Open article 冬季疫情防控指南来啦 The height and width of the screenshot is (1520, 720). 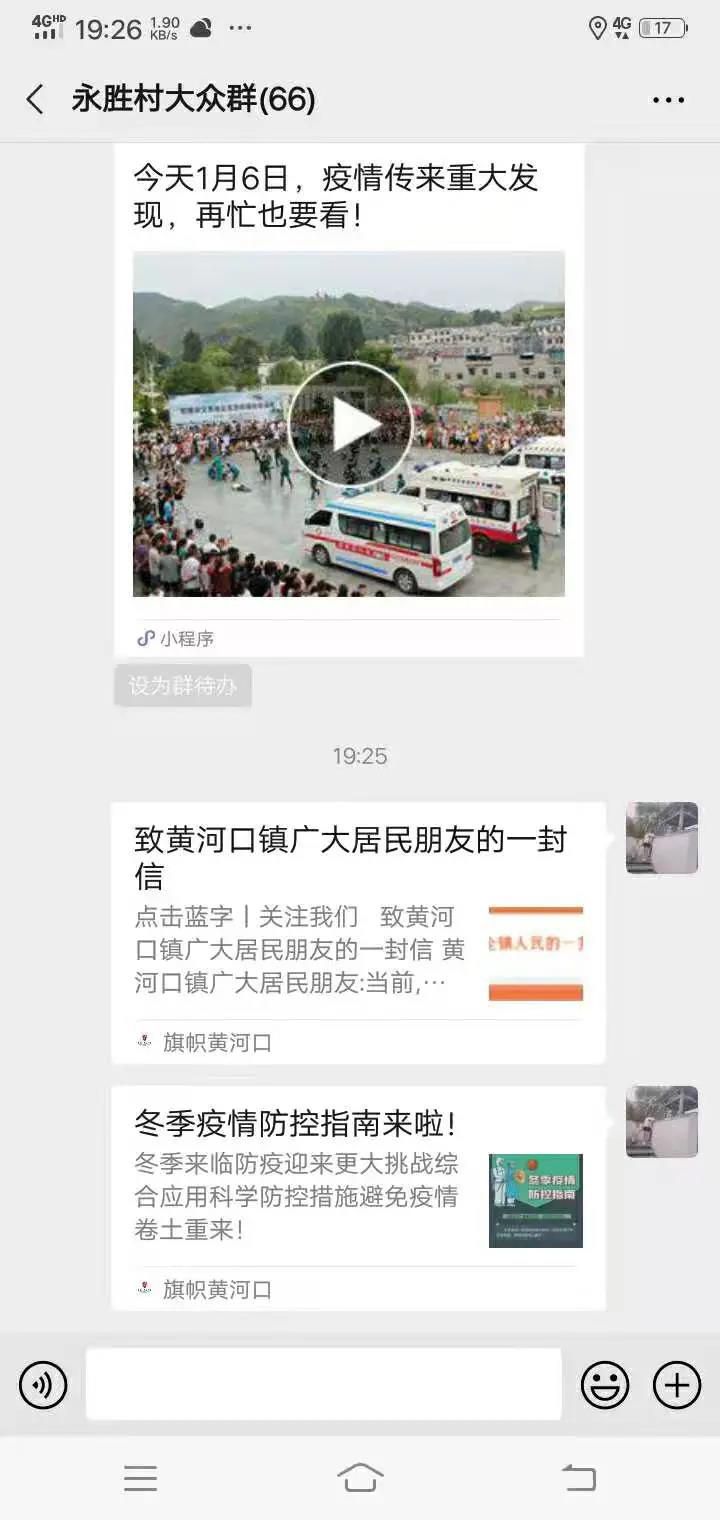[x=358, y=1197]
